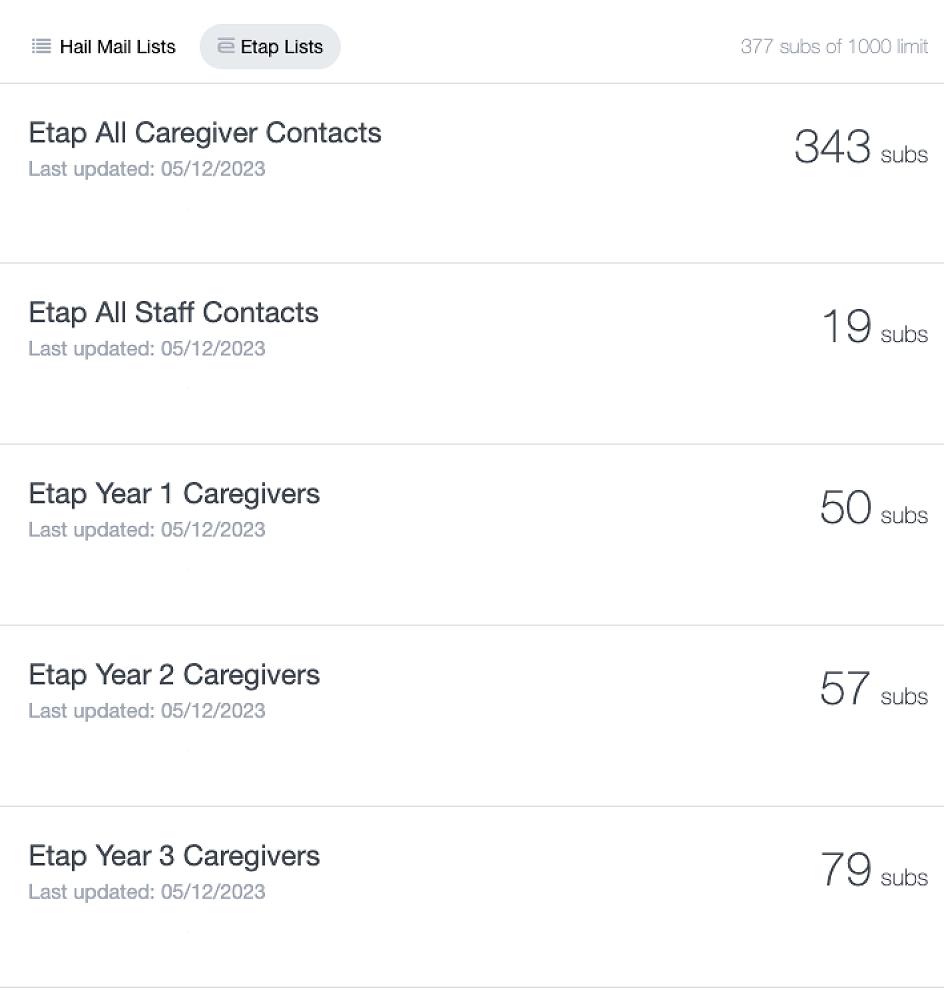Screen dimensions: 944x1000
Task: Click the last updated date under Year 1 Caregivers
Action: click(x=147, y=530)
